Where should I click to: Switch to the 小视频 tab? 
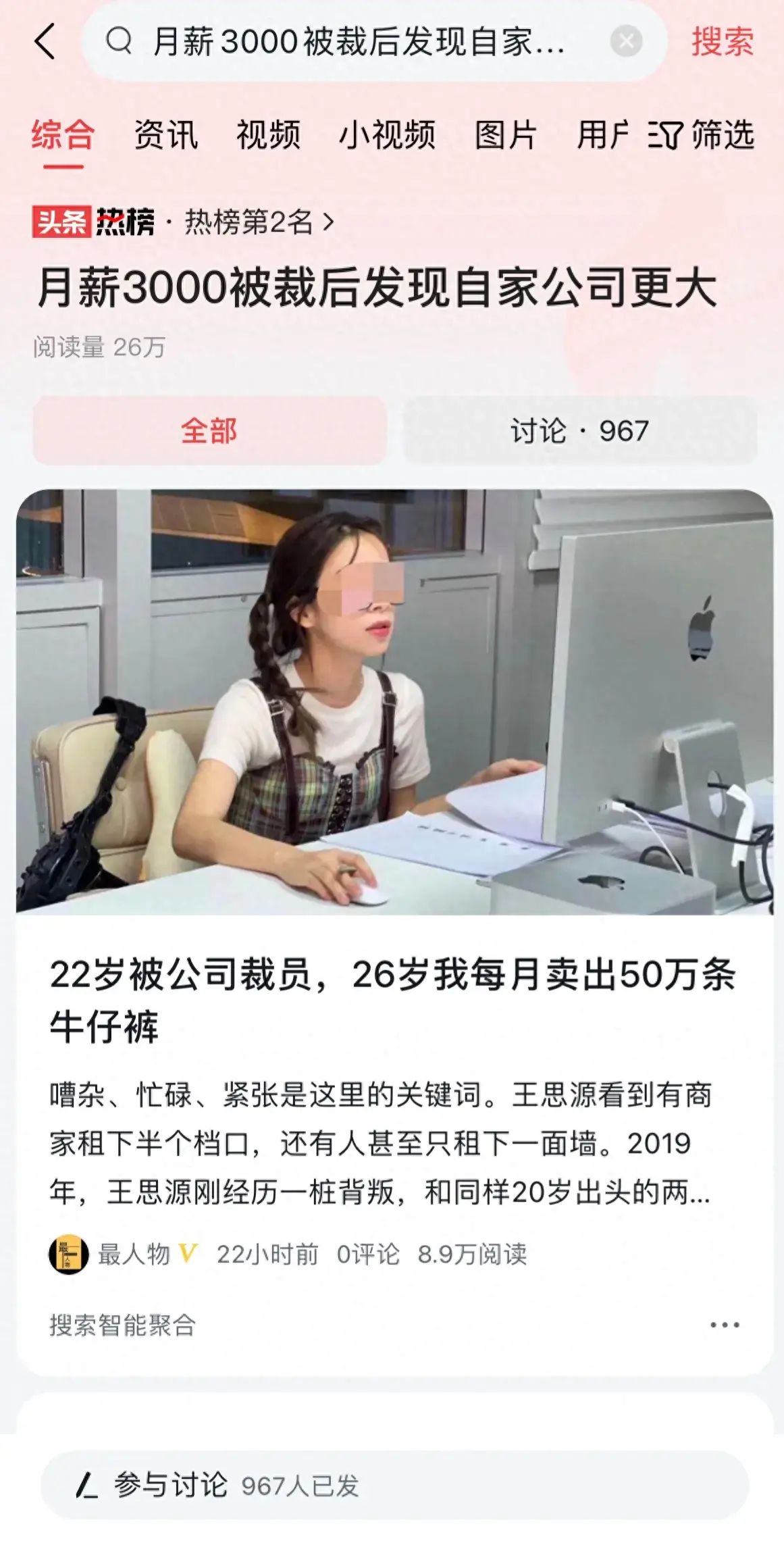[387, 134]
